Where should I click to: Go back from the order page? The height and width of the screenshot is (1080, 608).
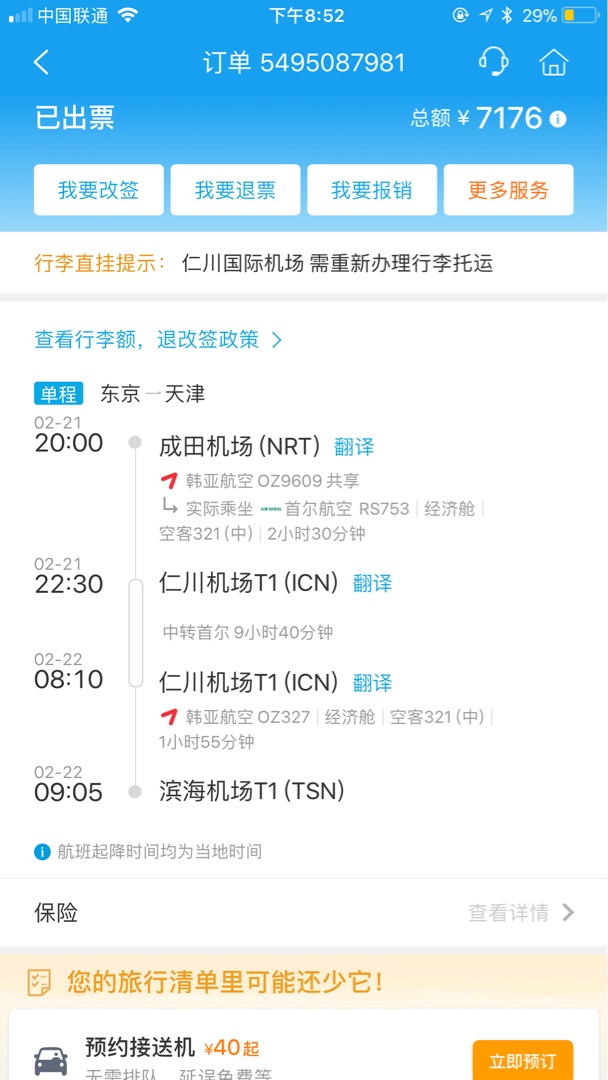41,63
